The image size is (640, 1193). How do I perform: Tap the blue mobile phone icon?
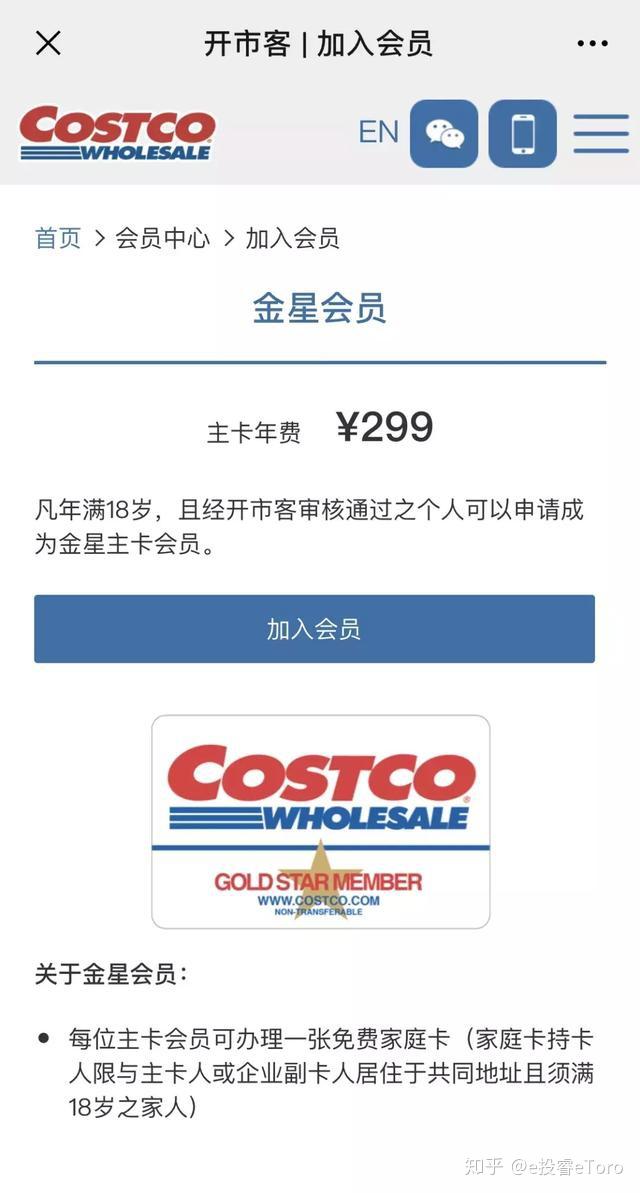pos(522,133)
